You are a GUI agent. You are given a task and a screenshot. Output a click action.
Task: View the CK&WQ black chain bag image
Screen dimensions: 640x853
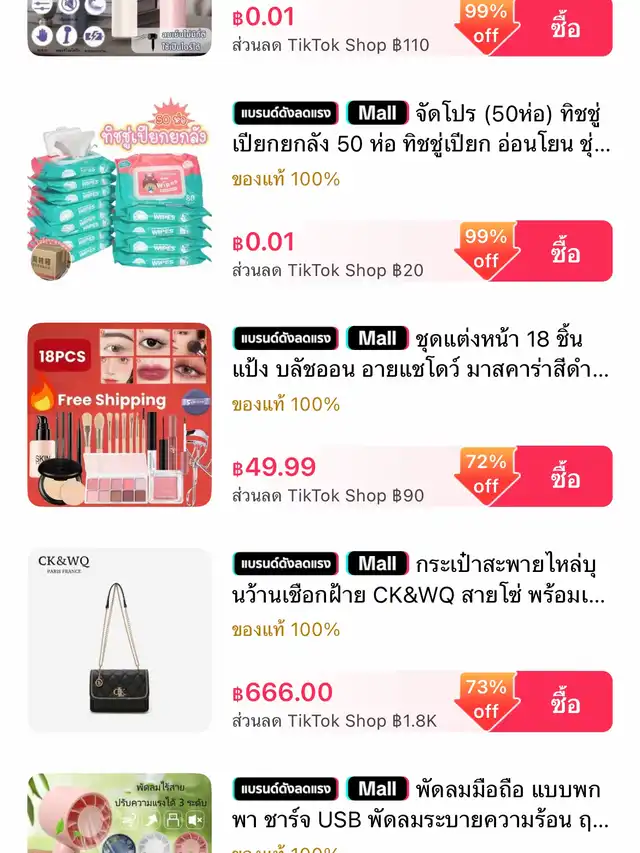(120, 640)
